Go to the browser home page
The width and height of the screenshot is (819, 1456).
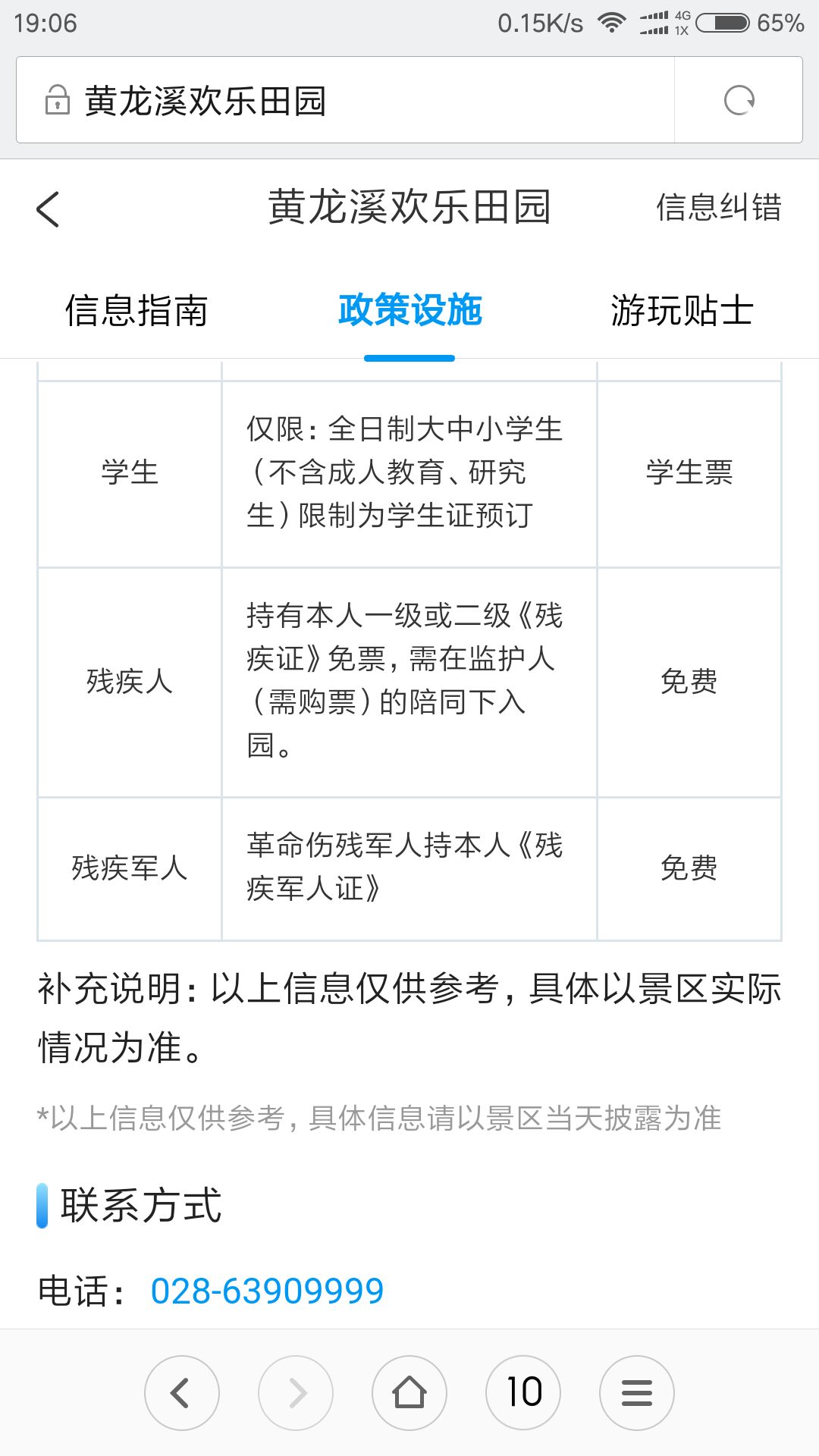409,1393
